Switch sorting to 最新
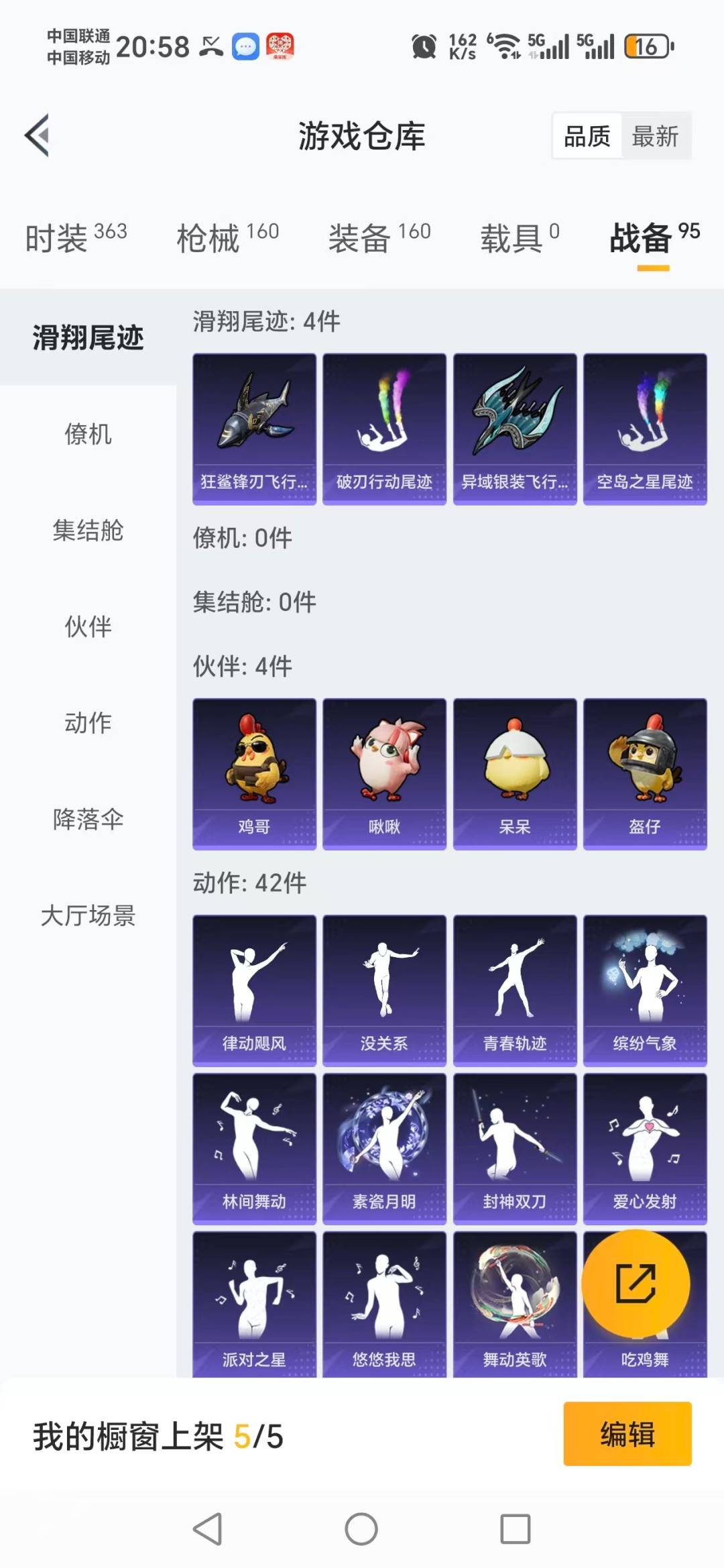The image size is (724, 1568). 655,135
